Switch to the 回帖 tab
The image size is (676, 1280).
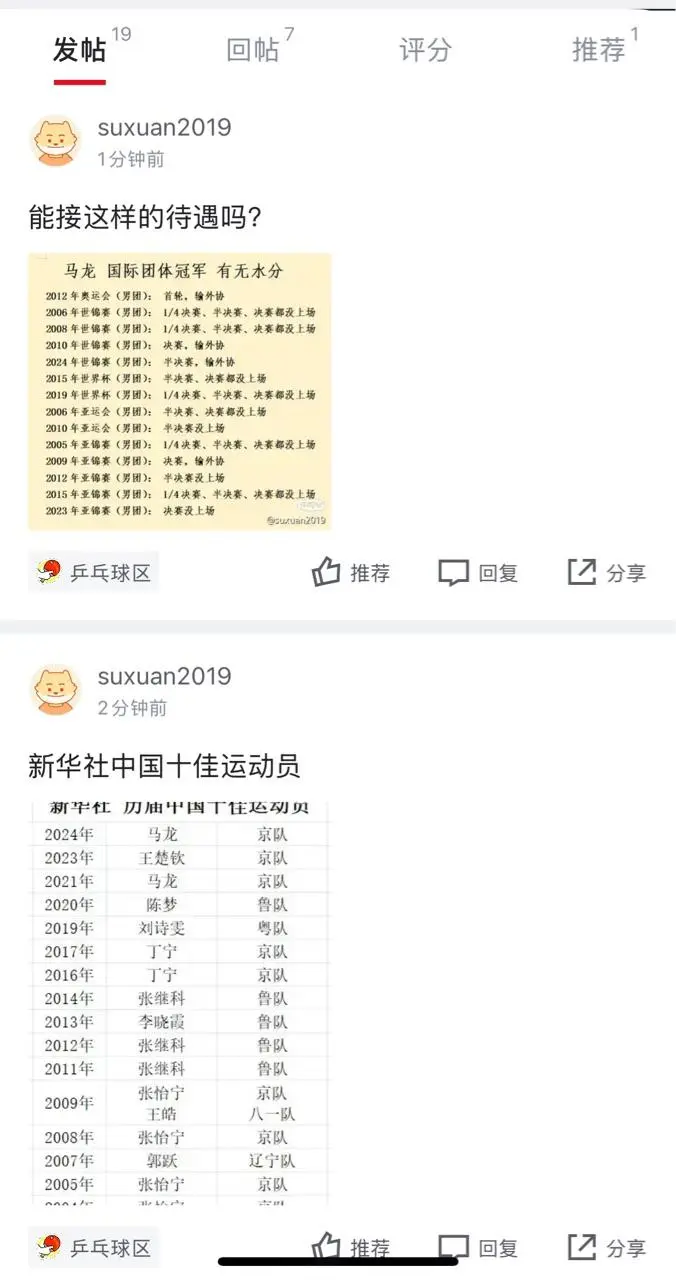click(253, 49)
